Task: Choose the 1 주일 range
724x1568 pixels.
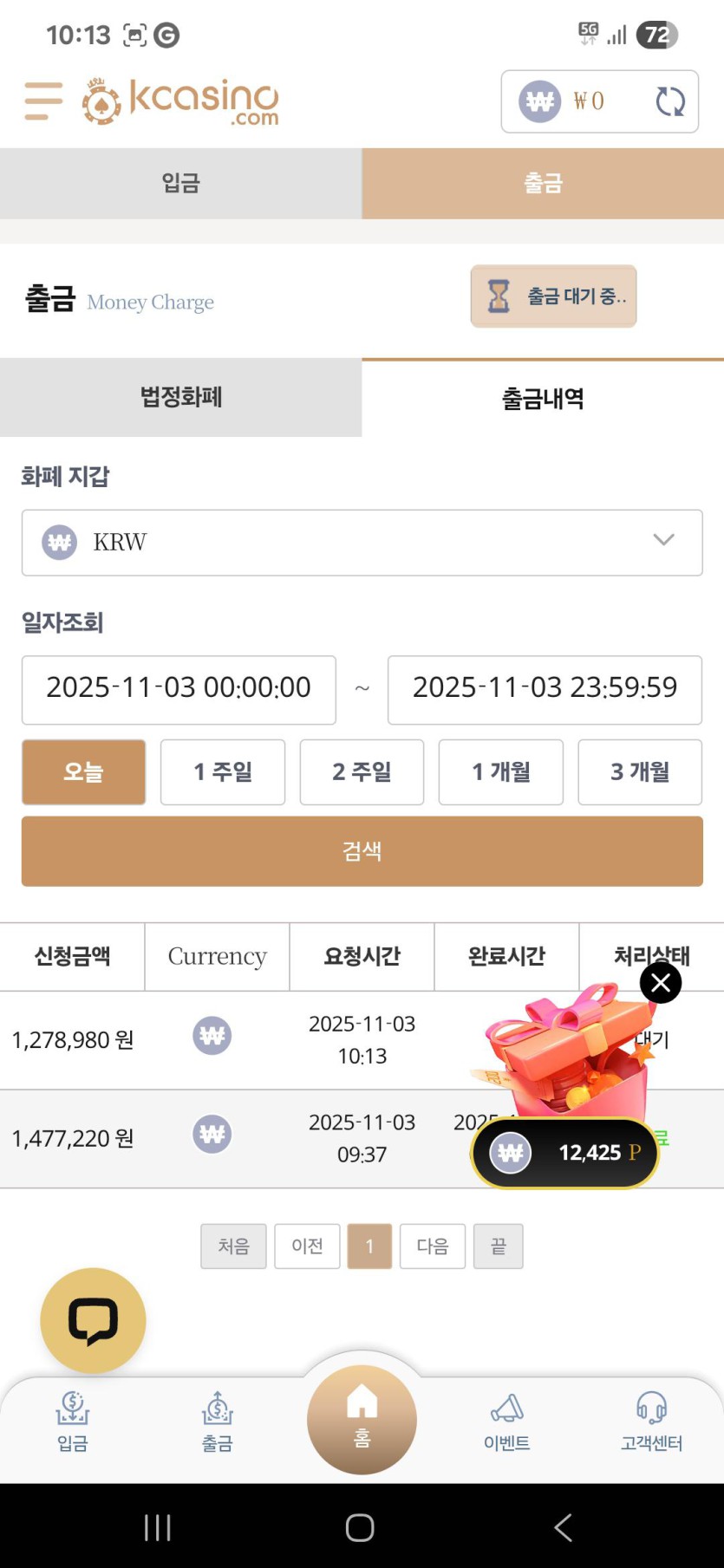Action: click(x=223, y=771)
